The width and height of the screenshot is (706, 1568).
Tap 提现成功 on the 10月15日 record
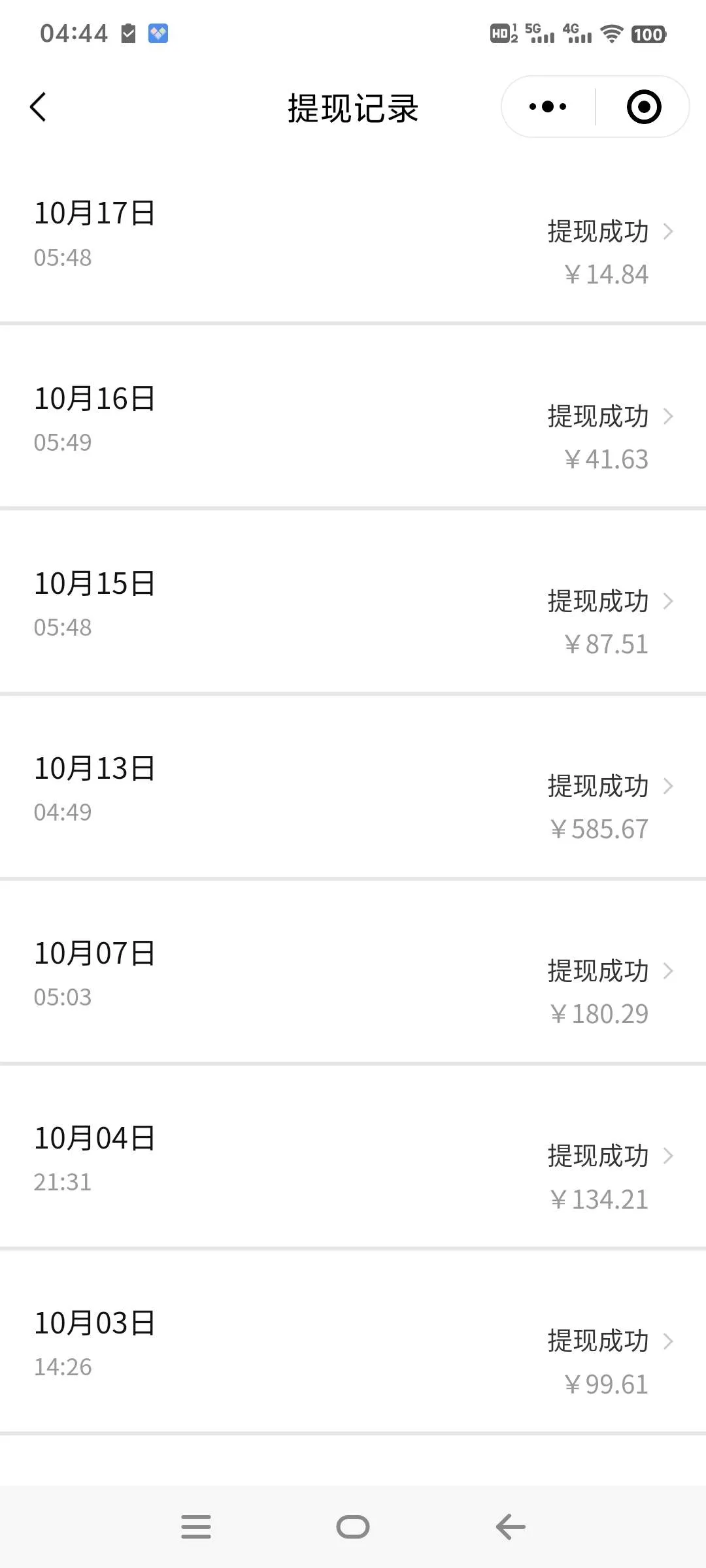(x=597, y=601)
